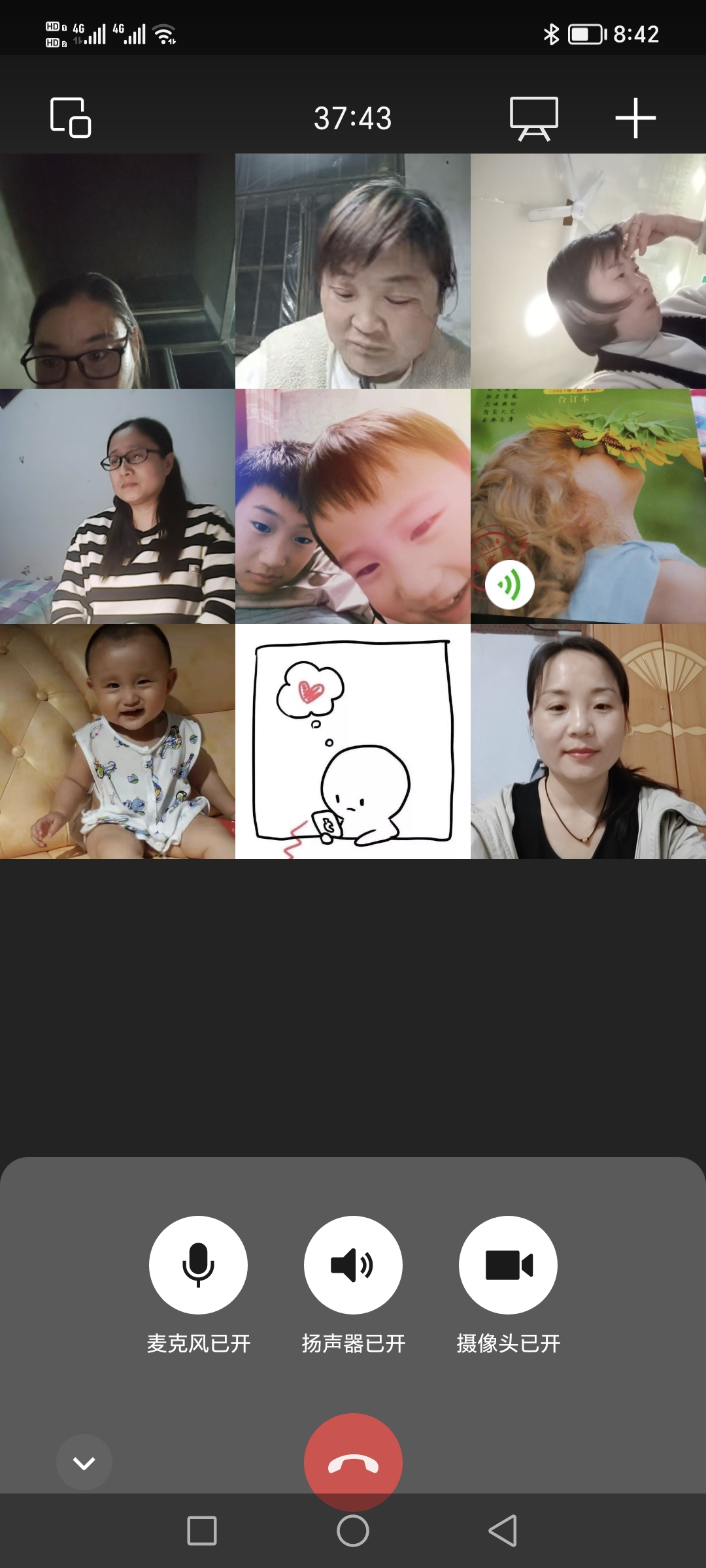This screenshot has width=706, height=1568.
Task: Enlarge the two boys' video tile
Action: coord(353,506)
